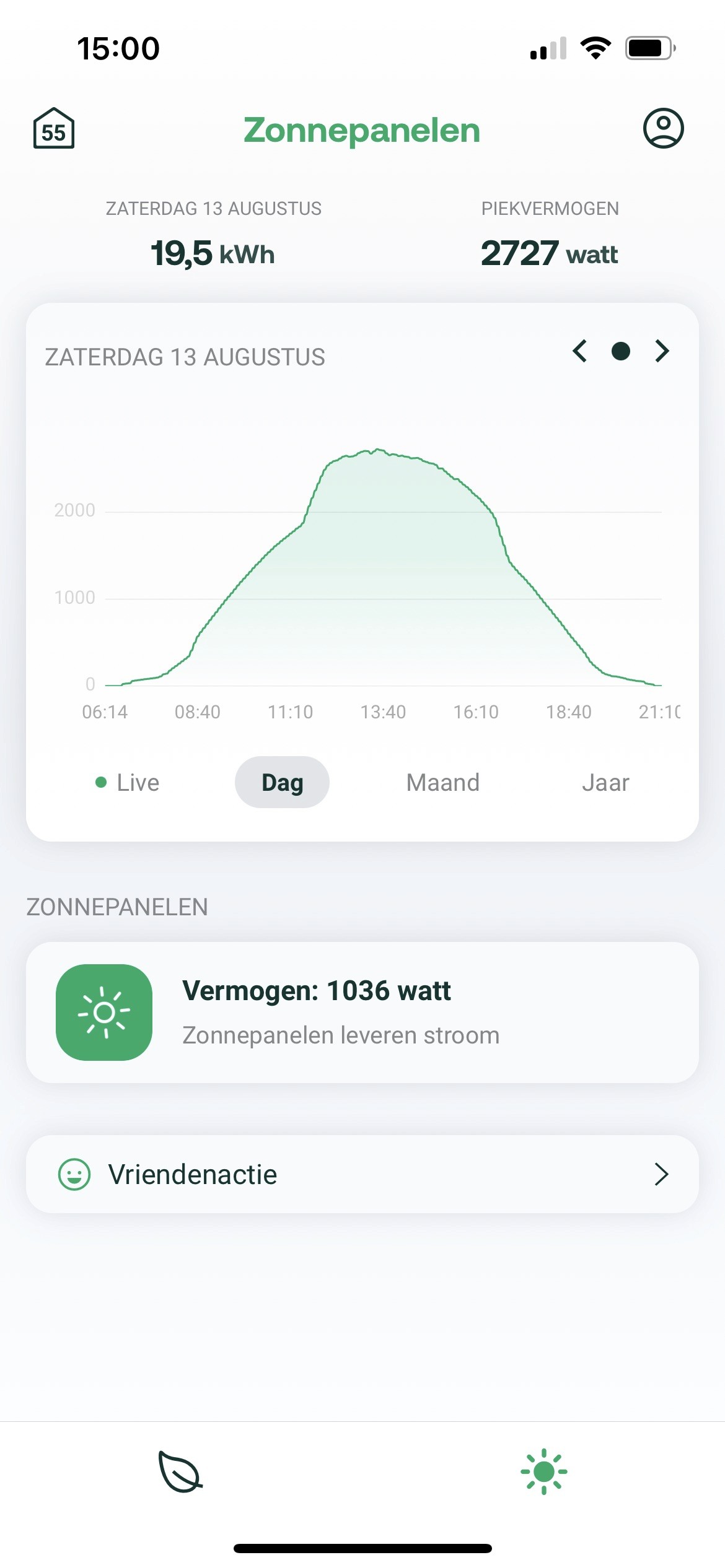Open Vriendenactie
725x1568 pixels.
[362, 1174]
